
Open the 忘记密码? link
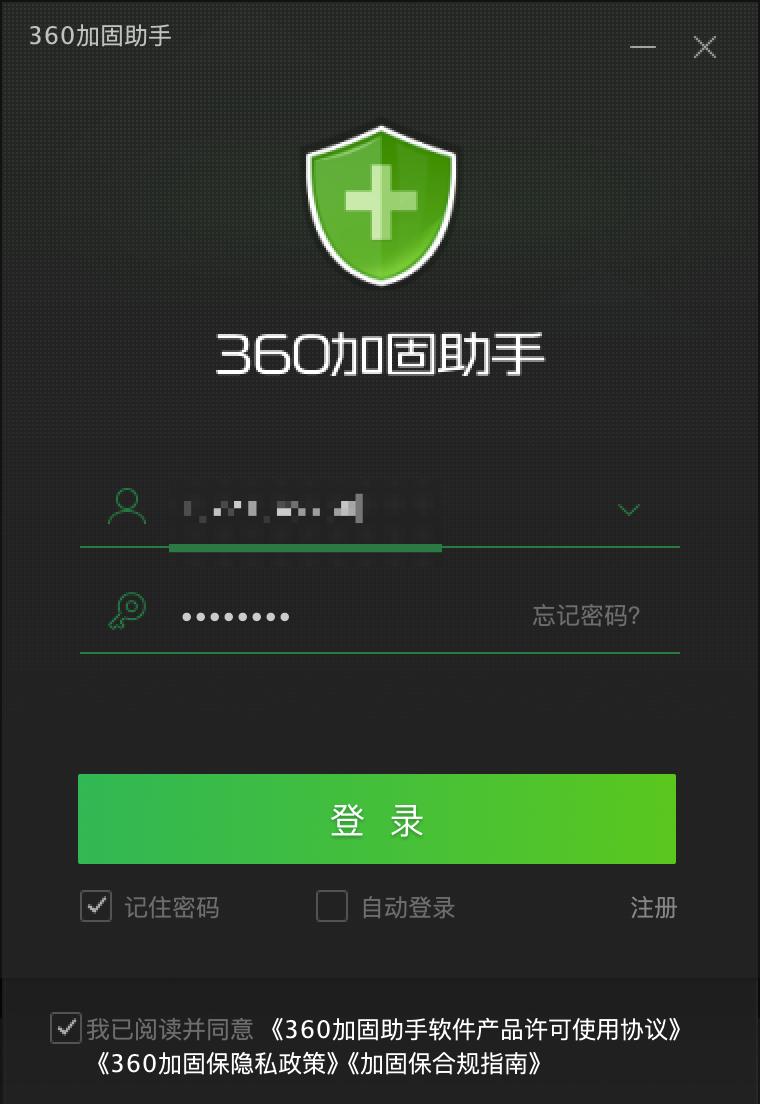[586, 616]
